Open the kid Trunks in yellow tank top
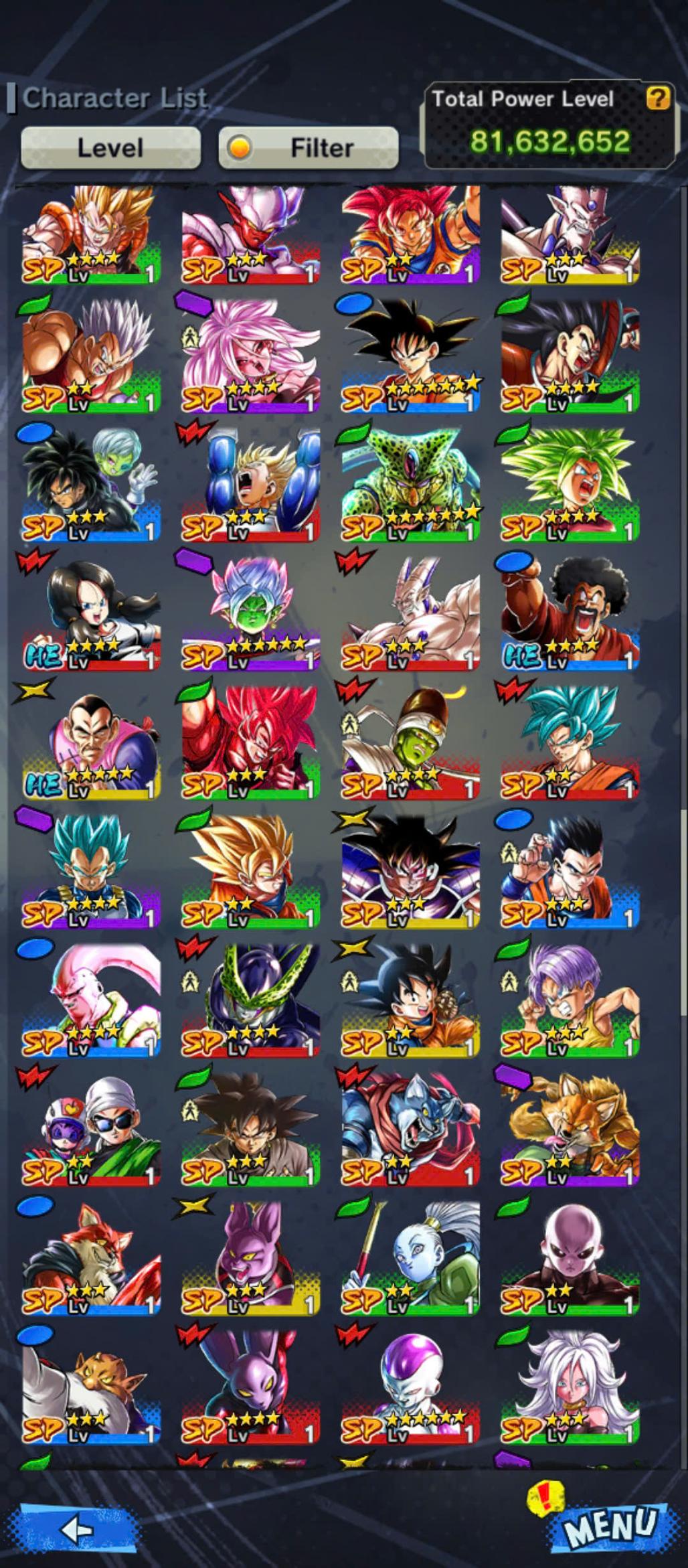The width and height of the screenshot is (688, 1568). click(x=570, y=1000)
